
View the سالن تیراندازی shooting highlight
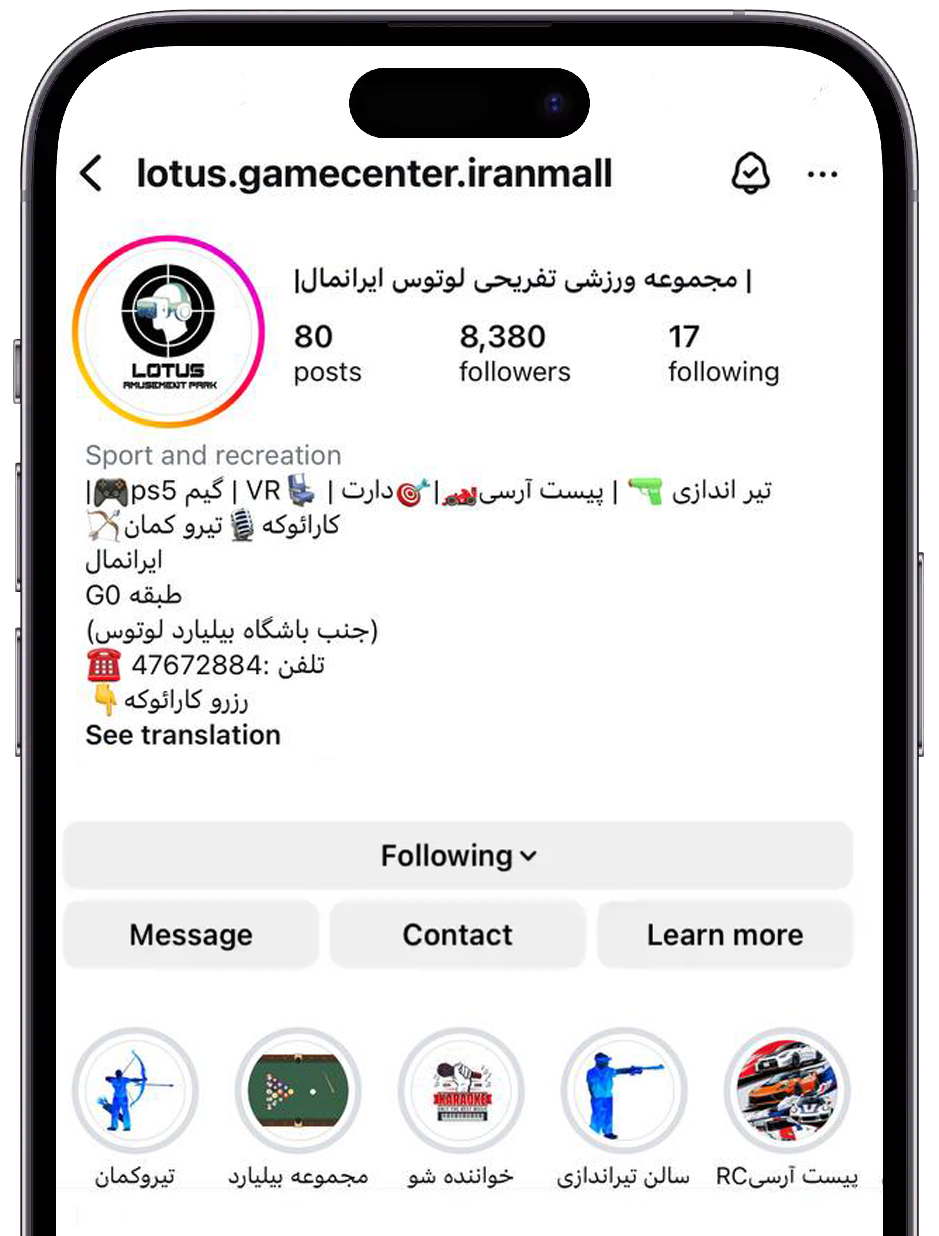623,1090
